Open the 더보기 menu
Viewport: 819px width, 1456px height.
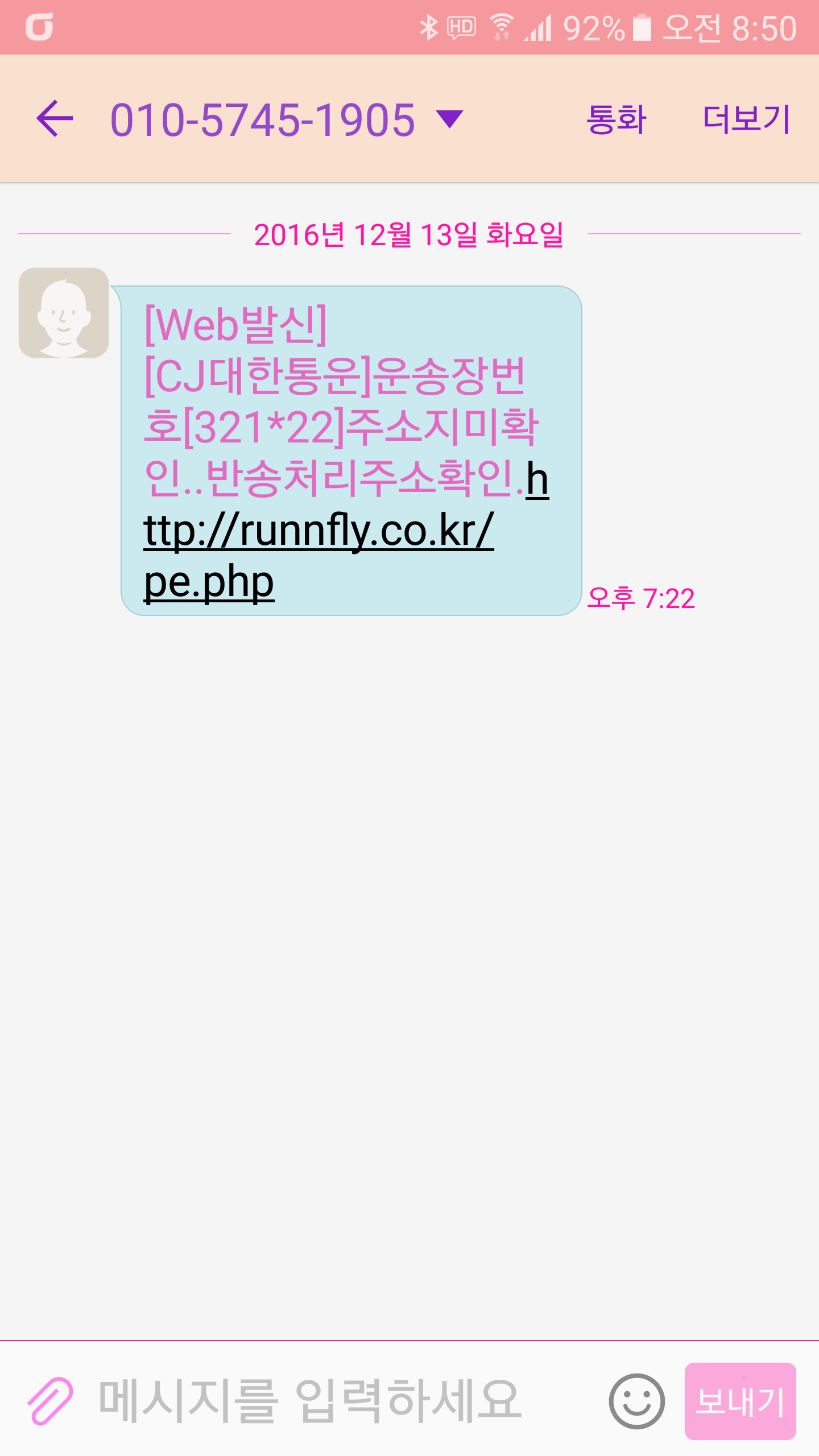[x=746, y=119]
